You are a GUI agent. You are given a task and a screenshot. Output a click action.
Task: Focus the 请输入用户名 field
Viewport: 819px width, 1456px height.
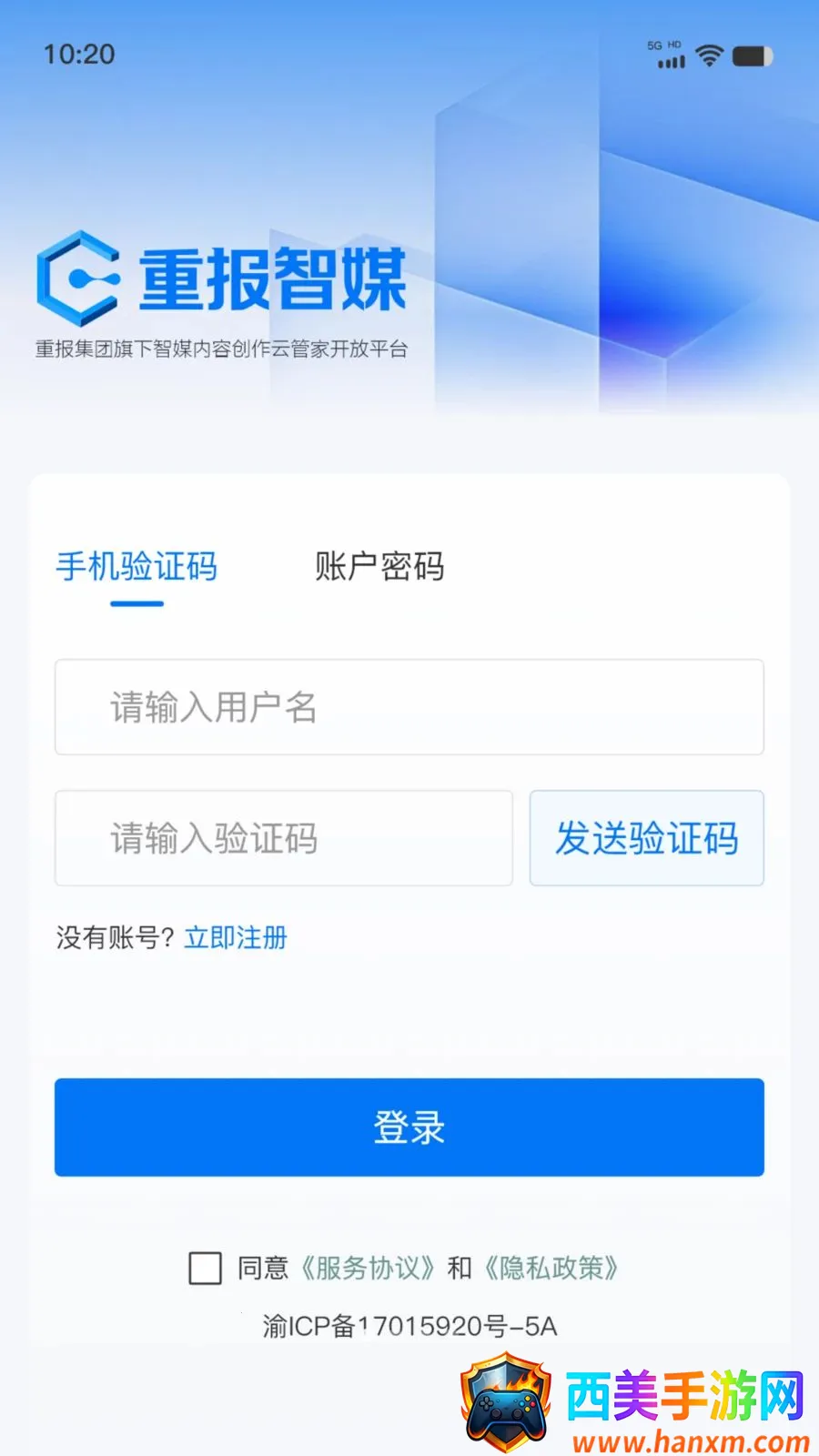pyautogui.click(x=409, y=707)
